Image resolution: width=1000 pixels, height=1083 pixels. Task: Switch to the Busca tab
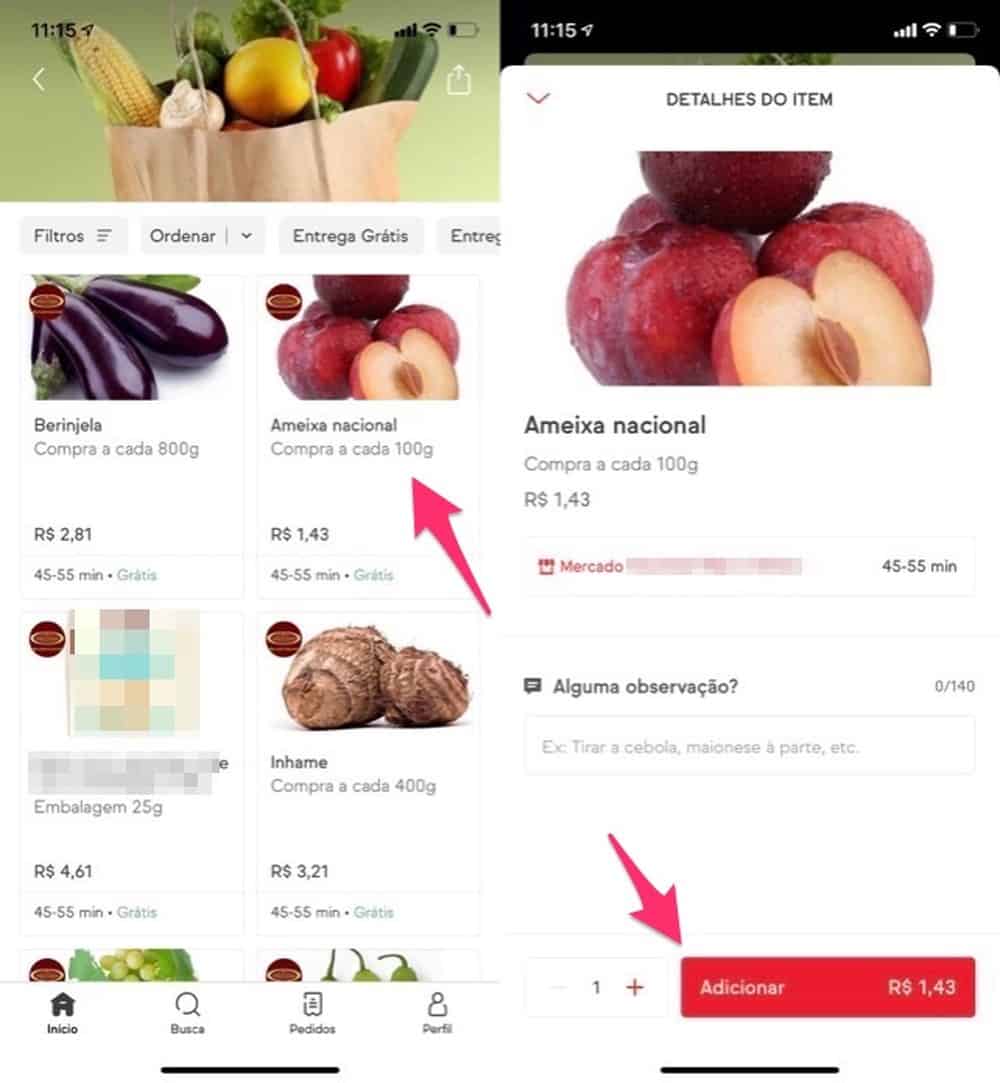[x=187, y=1012]
